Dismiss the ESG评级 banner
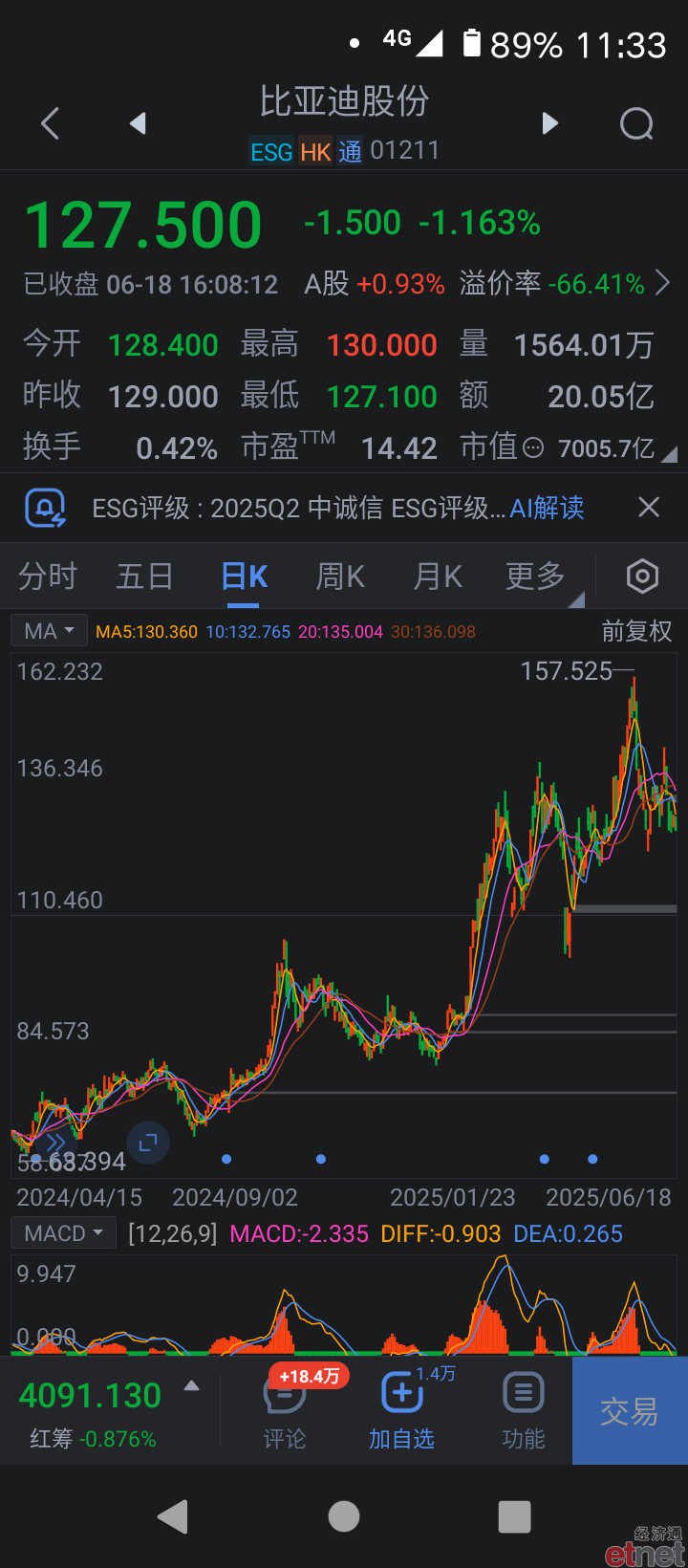The image size is (688, 1568). pos(649,507)
